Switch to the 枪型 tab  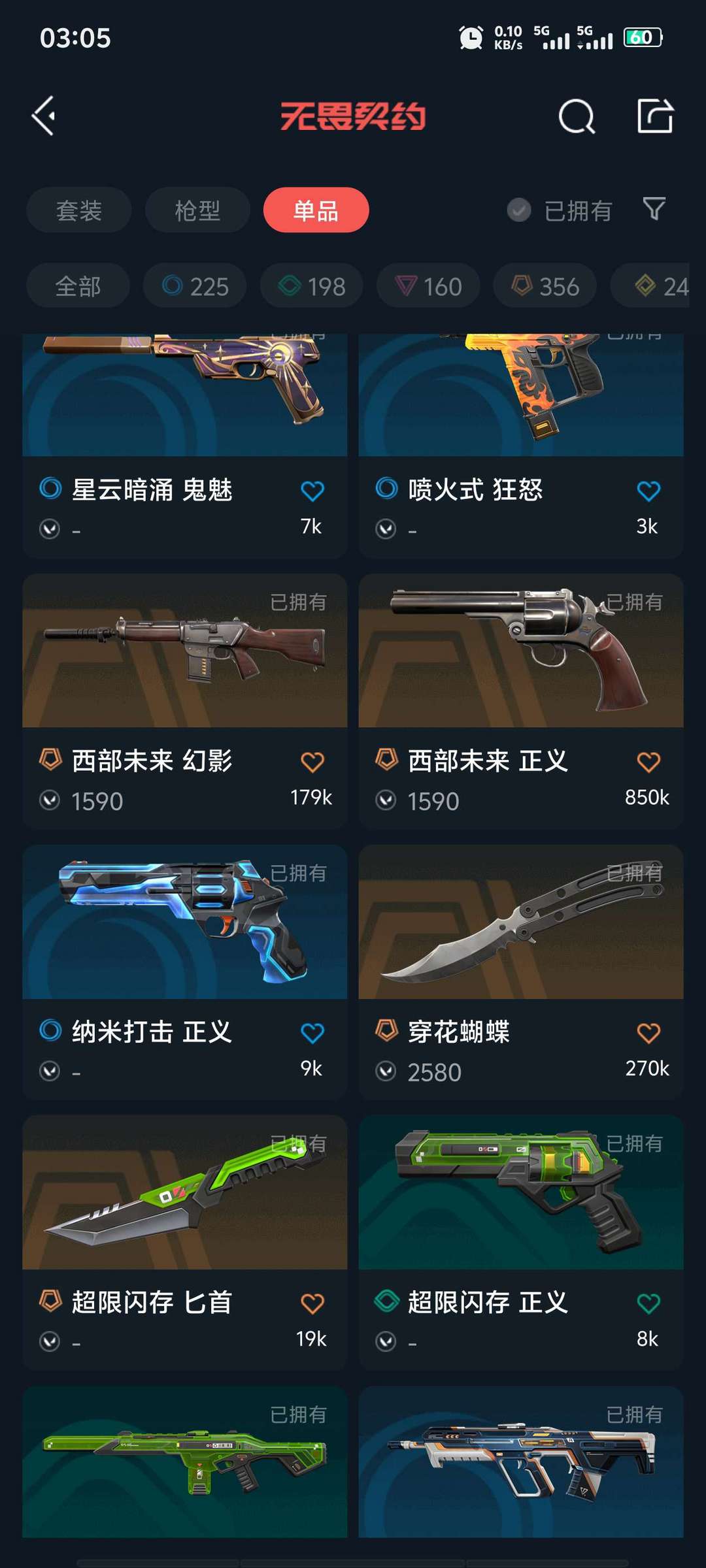coord(197,210)
